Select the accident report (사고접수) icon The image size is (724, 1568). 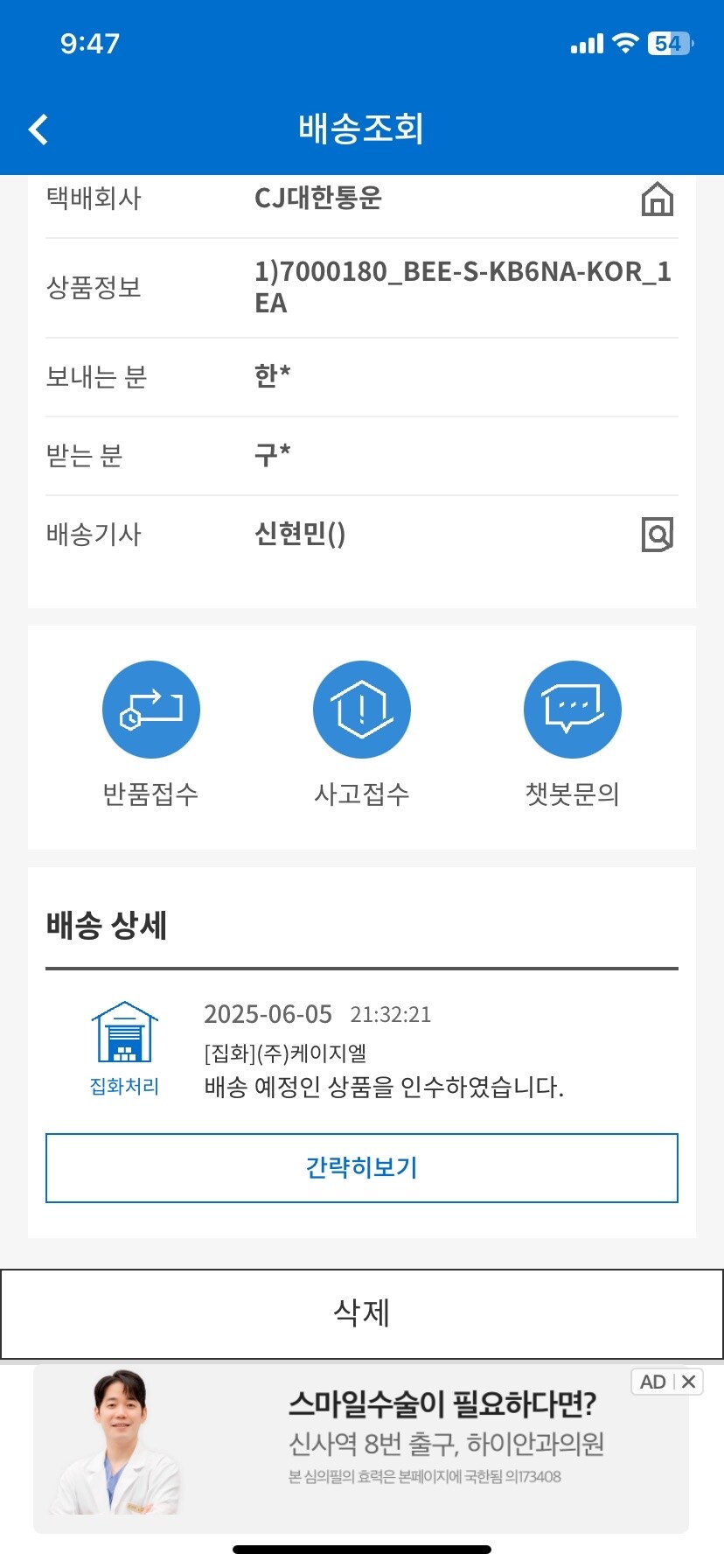click(362, 709)
